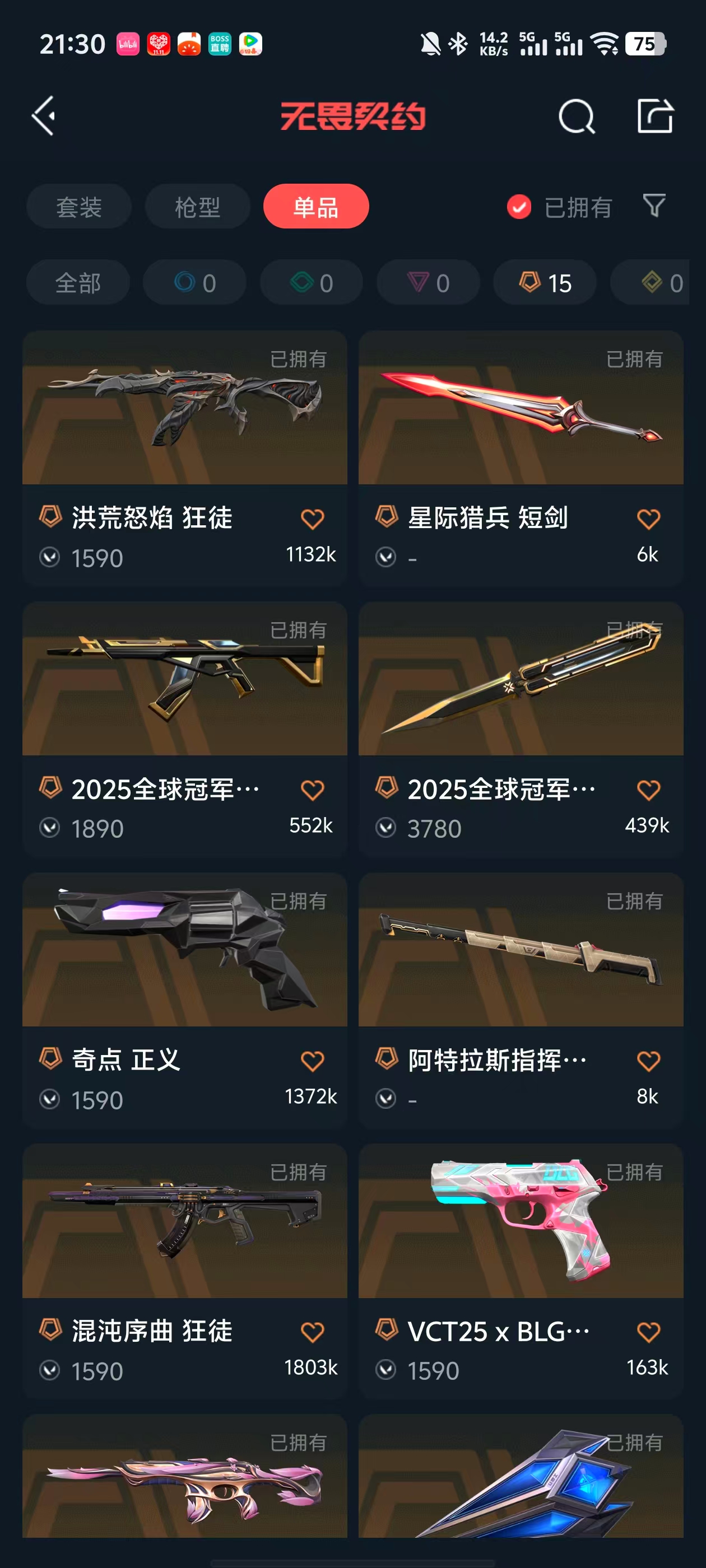The image size is (706, 1568).
Task: Share this skin collection page
Action: pos(655,116)
